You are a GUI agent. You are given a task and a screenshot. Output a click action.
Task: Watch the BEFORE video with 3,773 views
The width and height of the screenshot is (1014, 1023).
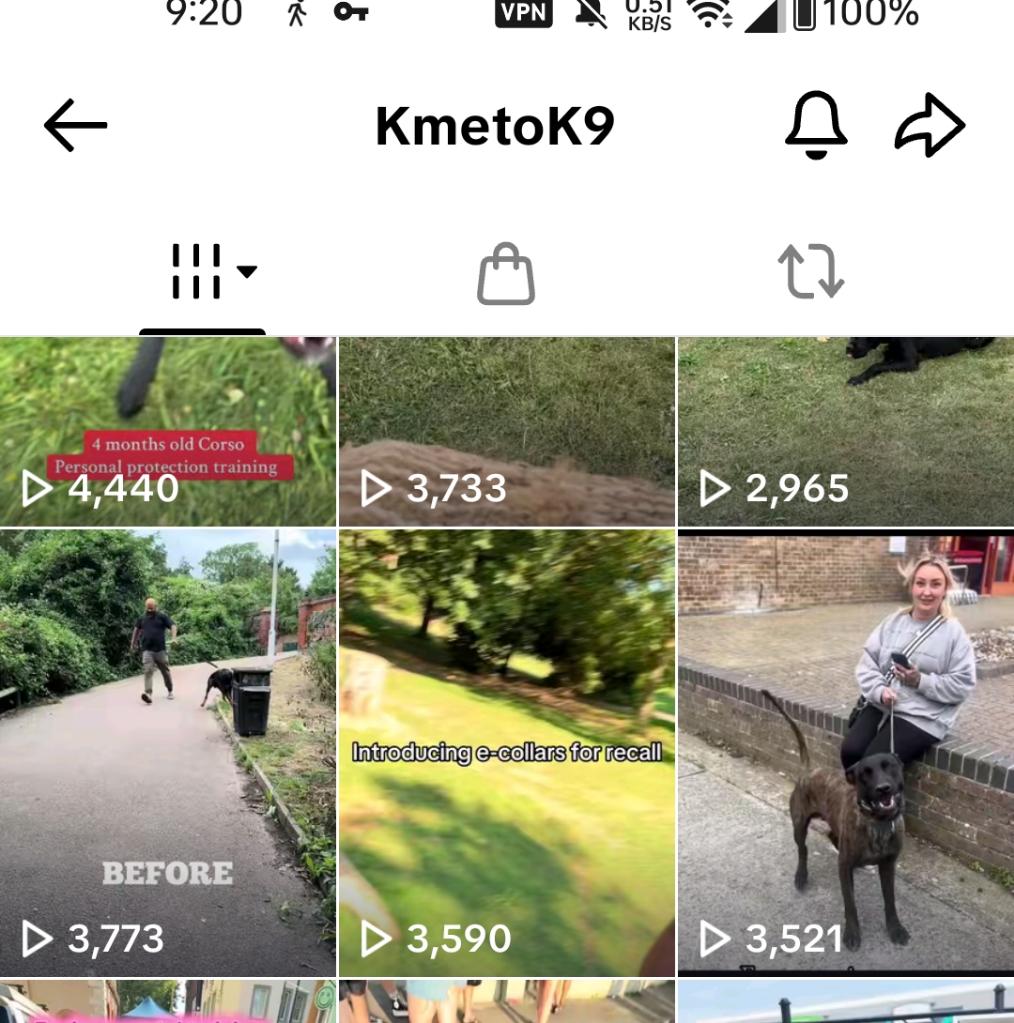pos(168,752)
